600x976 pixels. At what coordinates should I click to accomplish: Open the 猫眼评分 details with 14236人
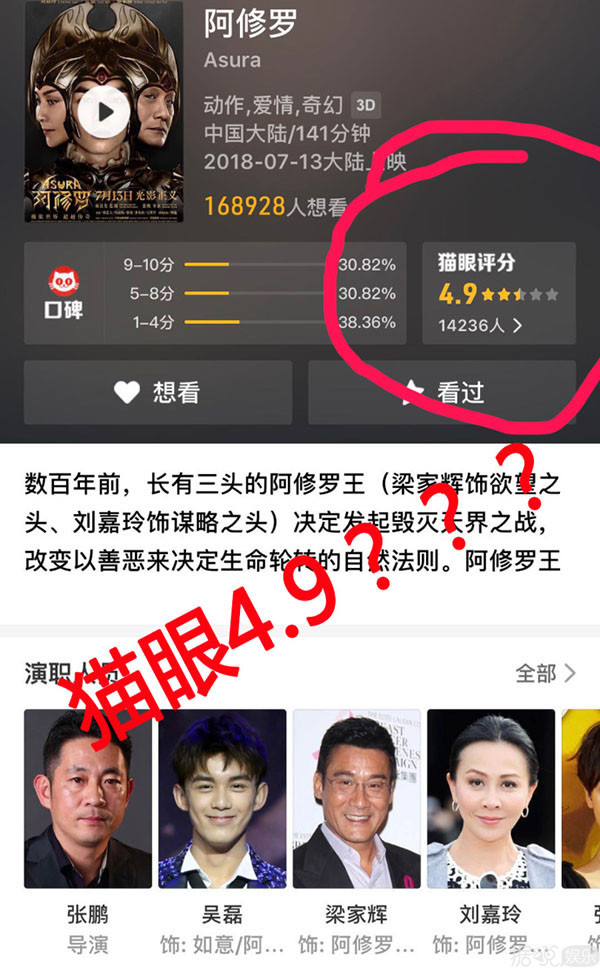498,293
